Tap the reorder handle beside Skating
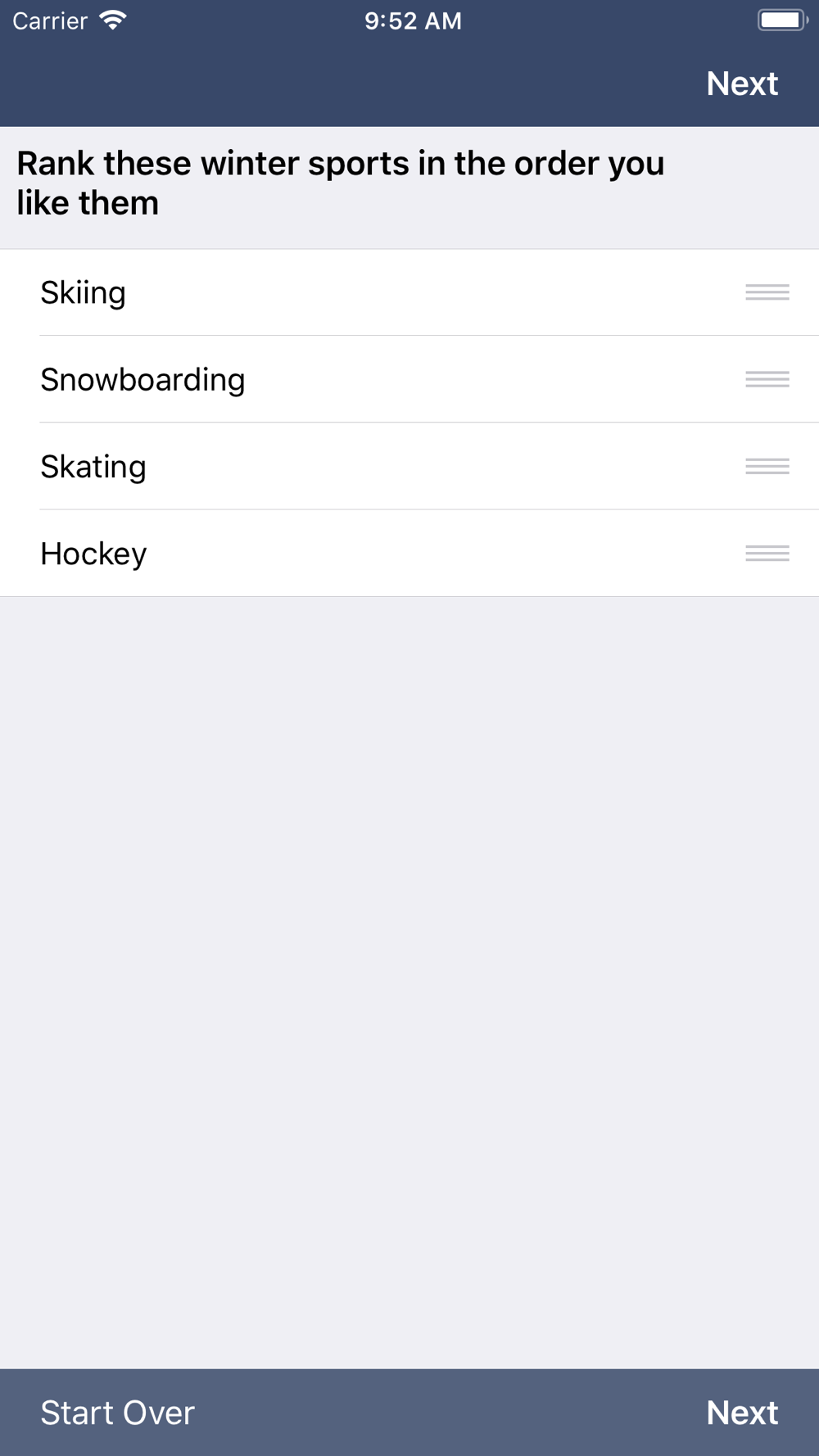Screen dimensions: 819x1456 pyautogui.click(x=767, y=467)
